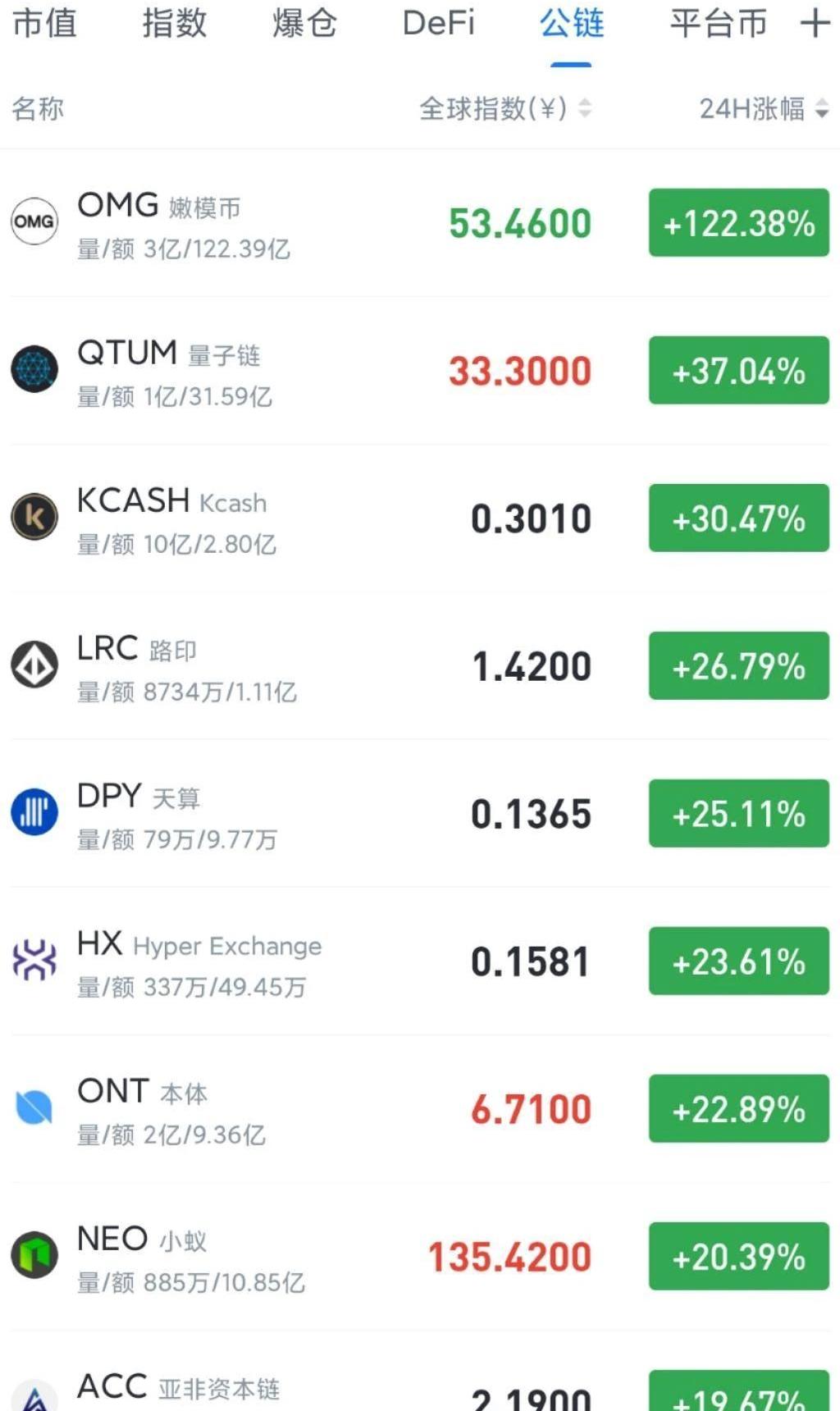Open the HX Hyper Exchange row
This screenshot has width=840, height=1411.
[420, 961]
